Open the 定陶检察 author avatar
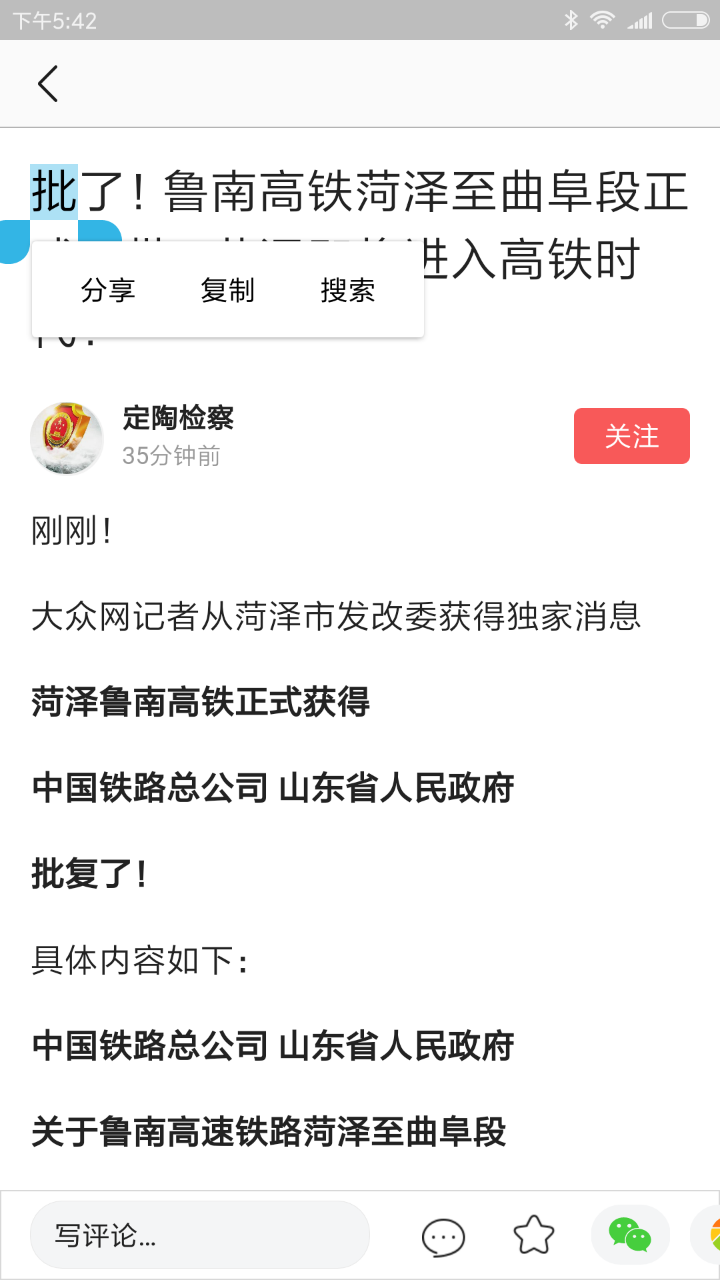This screenshot has height=1280, width=720. pyautogui.click(x=67, y=438)
